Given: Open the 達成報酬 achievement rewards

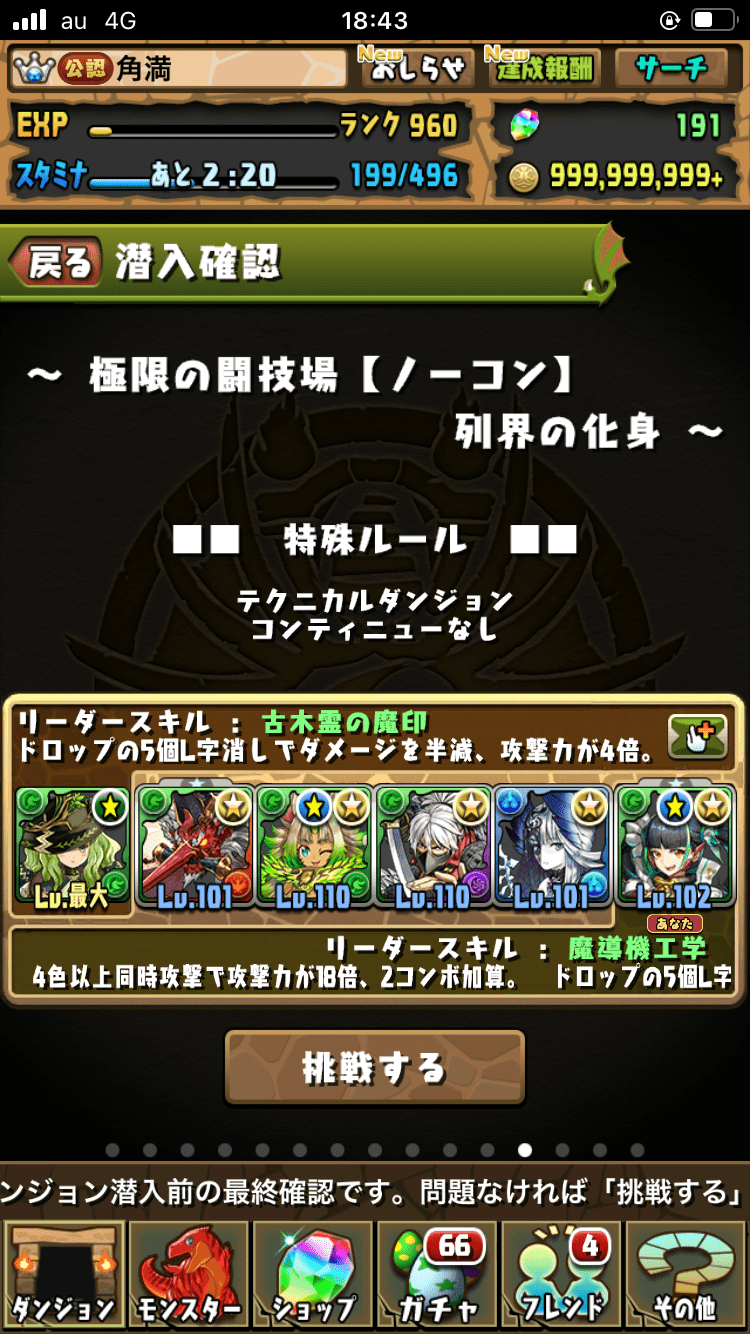Looking at the screenshot, I should pyautogui.click(x=545, y=68).
